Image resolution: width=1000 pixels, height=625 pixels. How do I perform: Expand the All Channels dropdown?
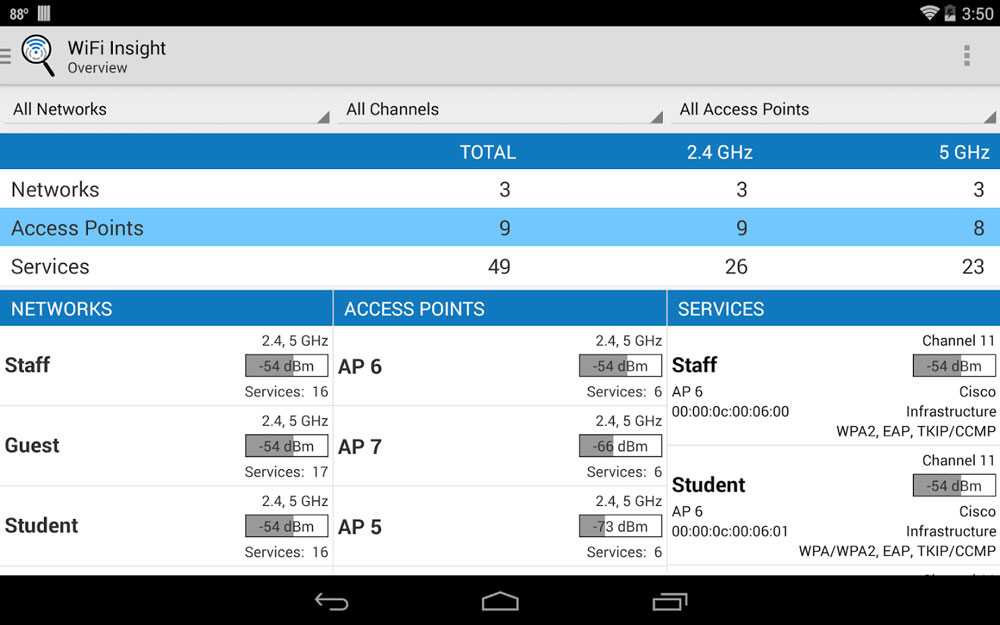click(x=500, y=110)
